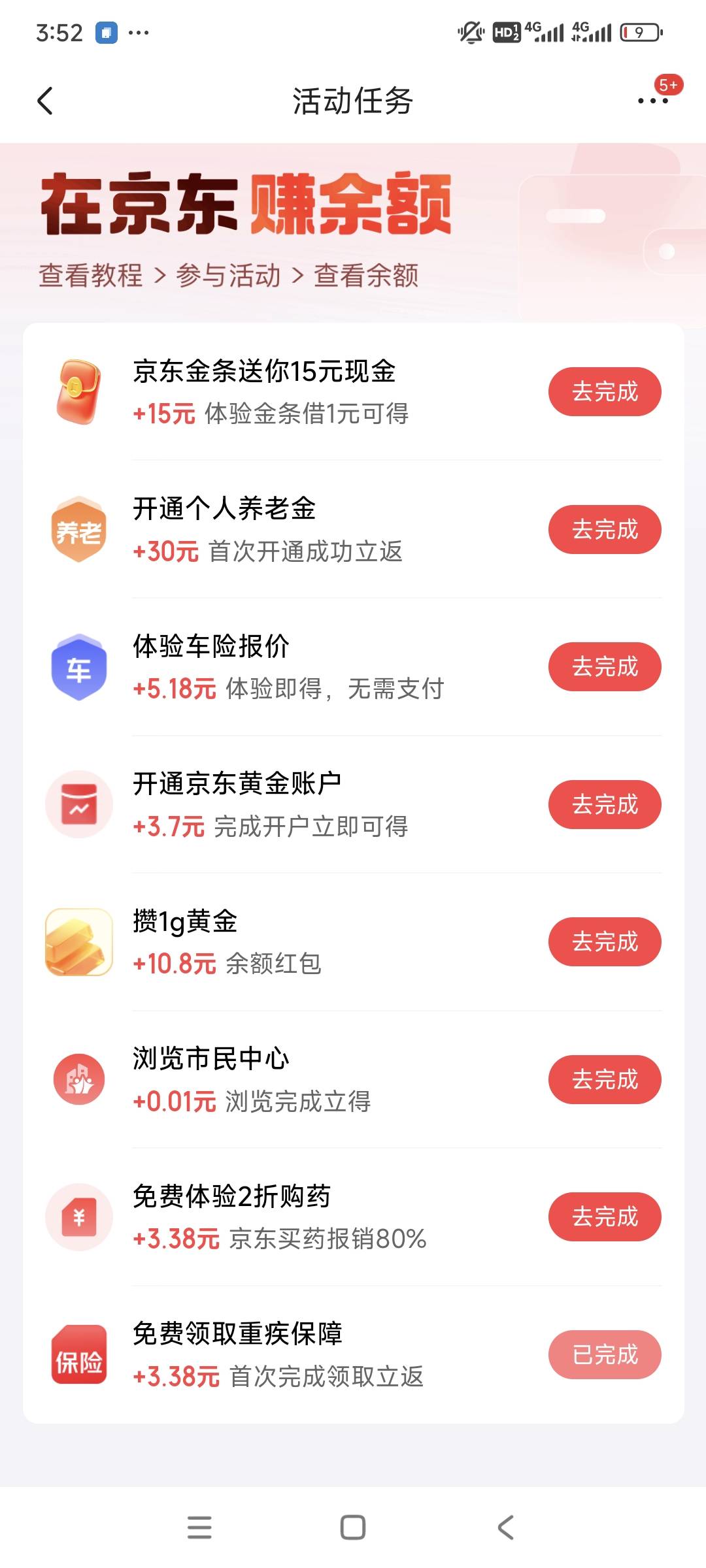Tap 去完成 for 浏览市民中心
The image size is (706, 1568).
point(605,1079)
